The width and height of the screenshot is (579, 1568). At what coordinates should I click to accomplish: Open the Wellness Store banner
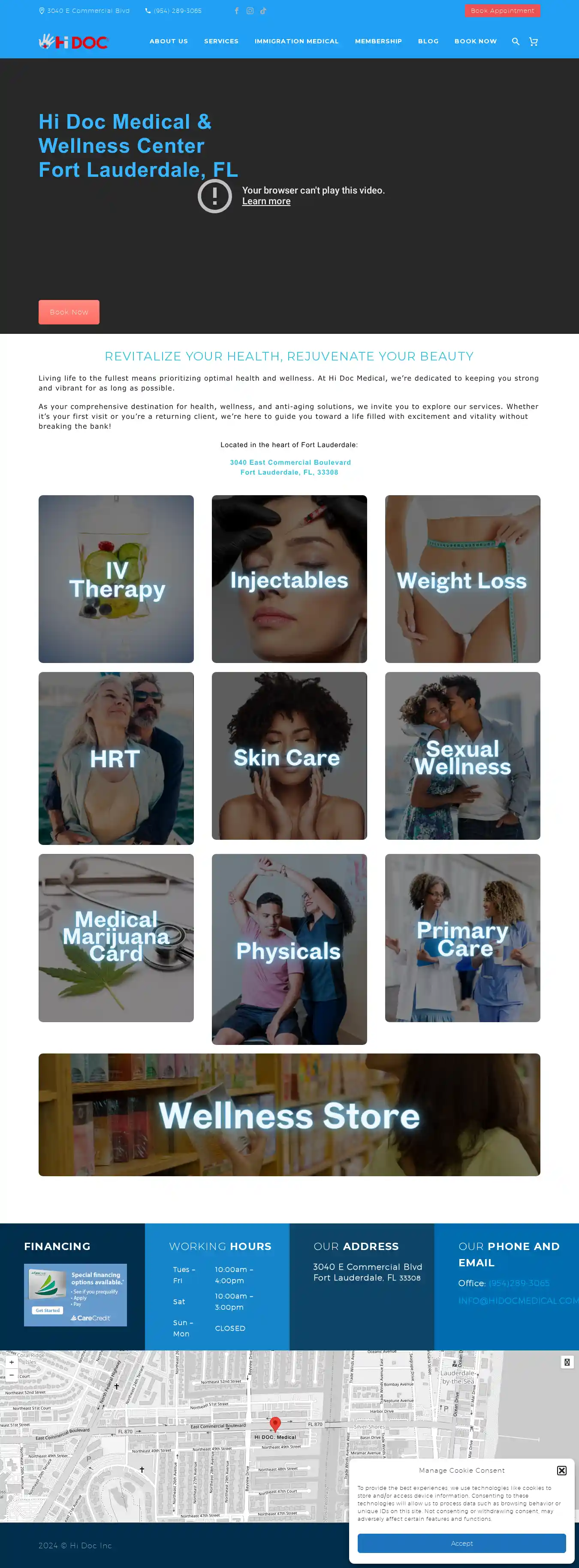click(289, 1114)
